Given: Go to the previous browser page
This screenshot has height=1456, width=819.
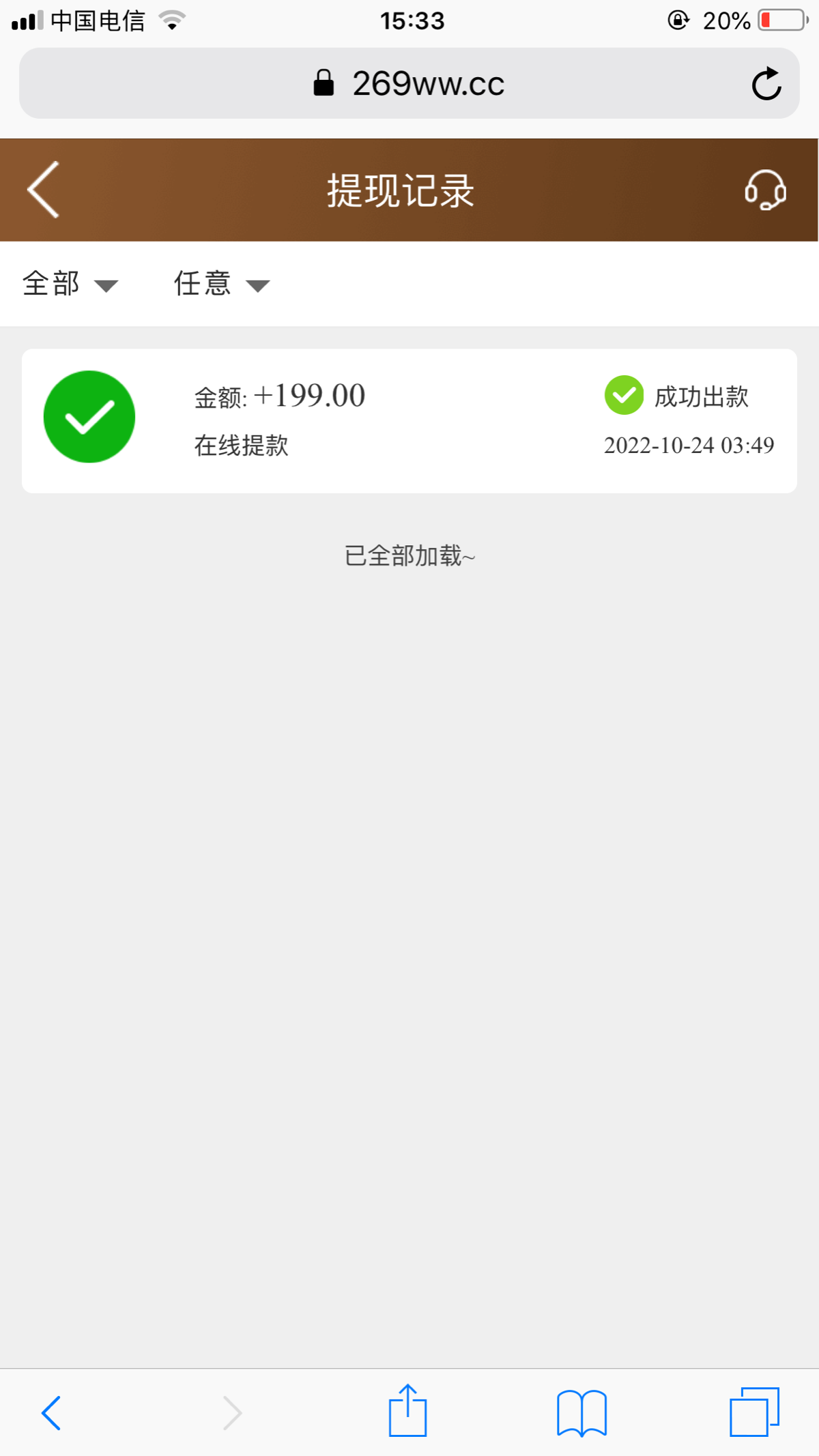Looking at the screenshot, I should 52,1412.
